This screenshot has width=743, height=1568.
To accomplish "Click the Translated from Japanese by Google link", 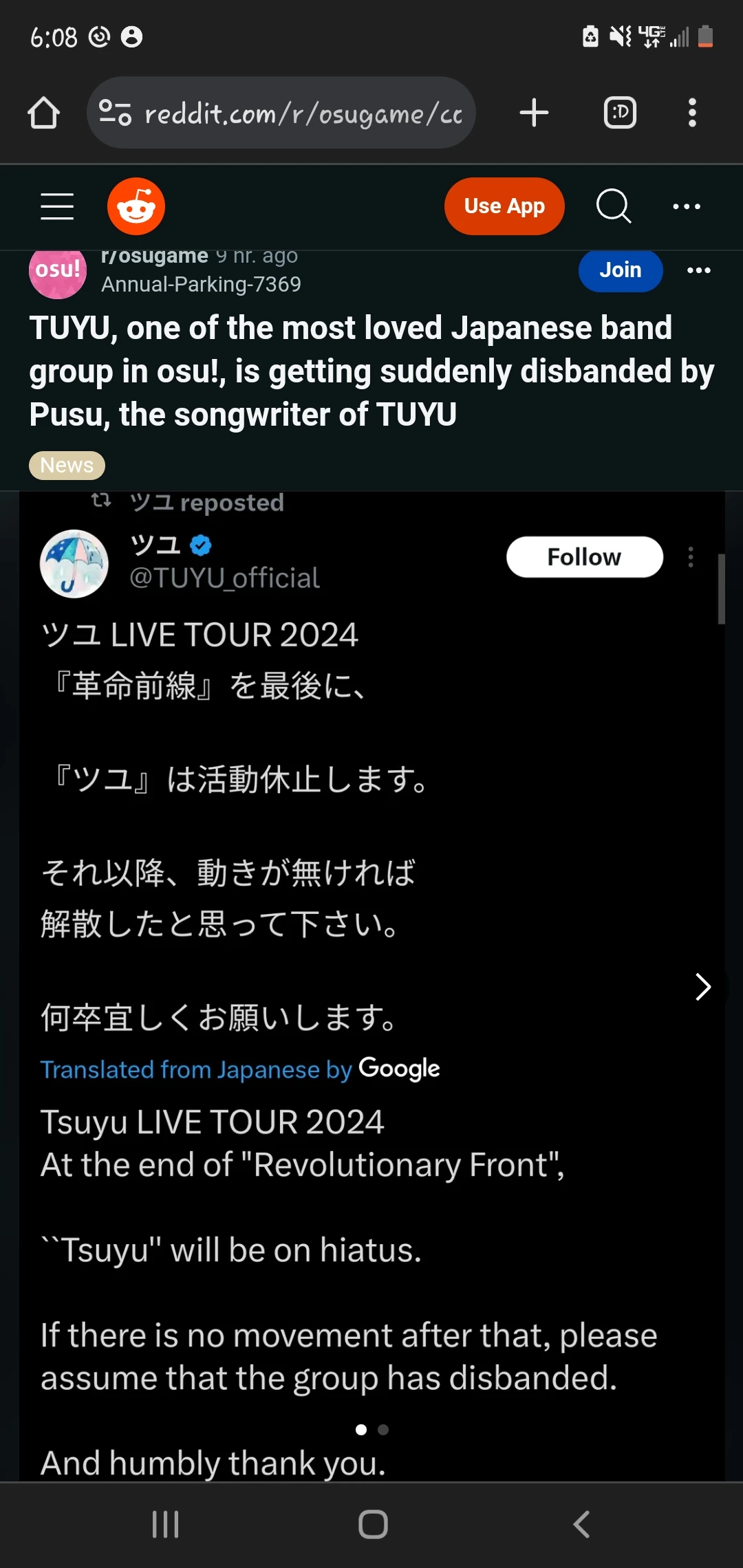I will (239, 1069).
